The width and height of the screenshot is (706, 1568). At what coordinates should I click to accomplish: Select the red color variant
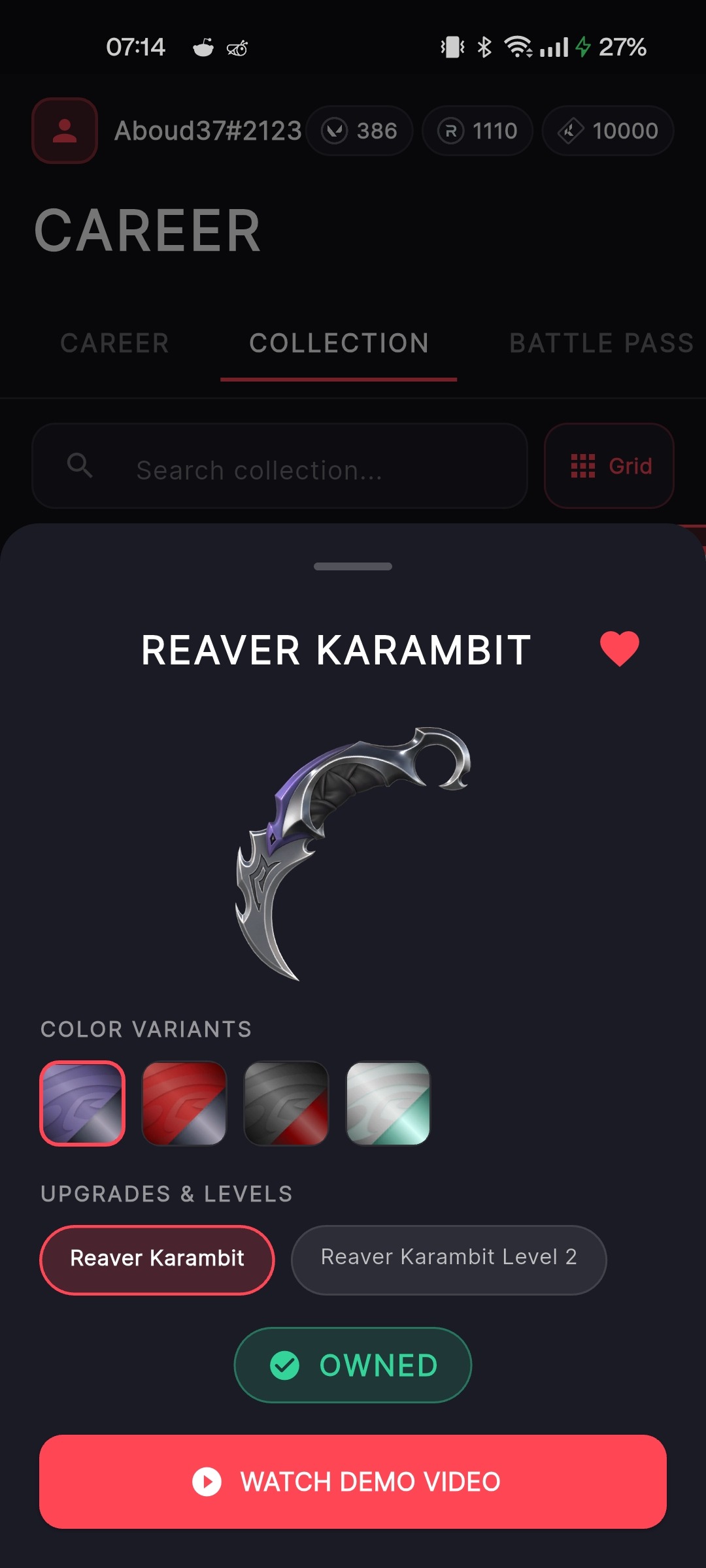coord(184,1103)
